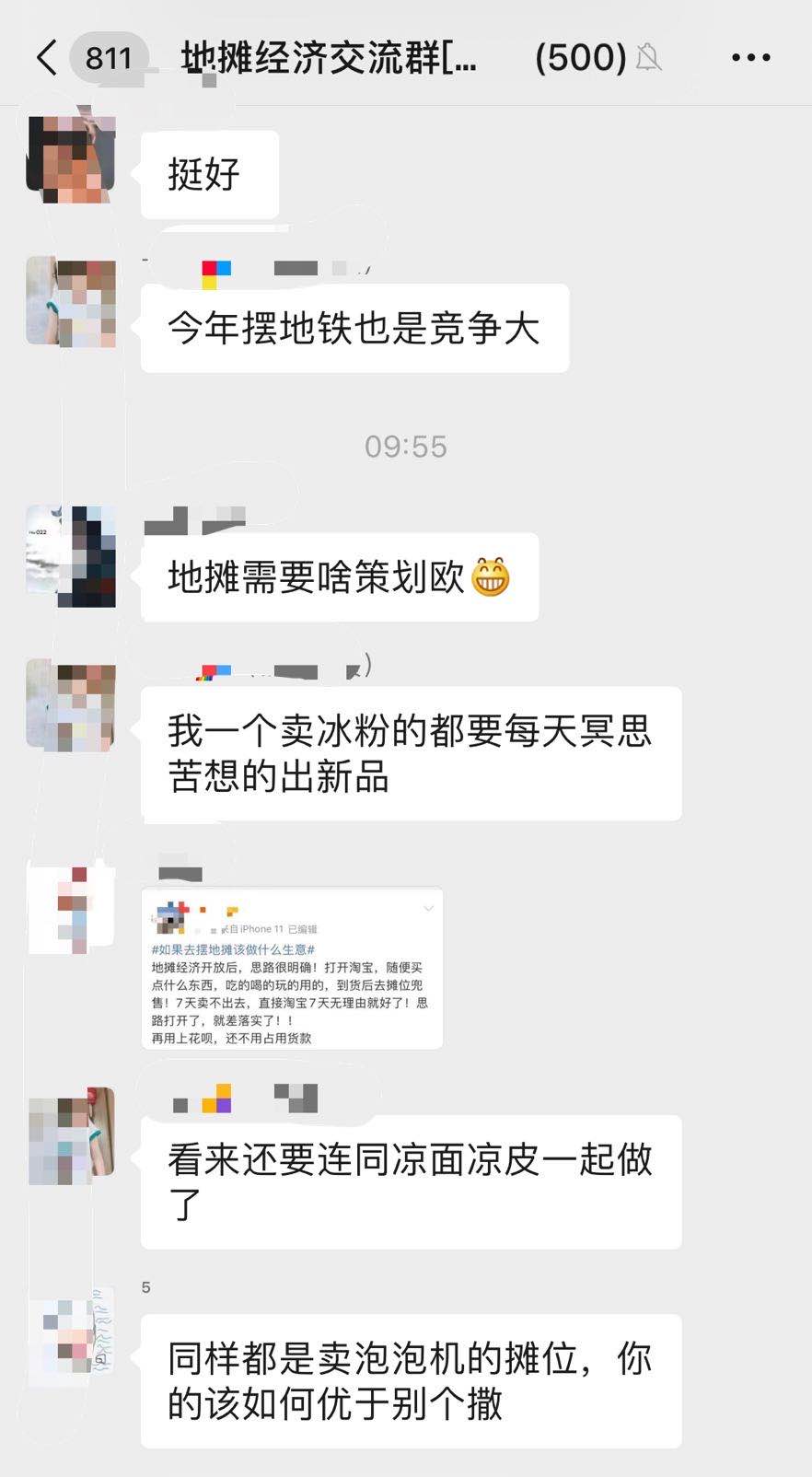
Task: Open avatar of the shared image sender
Action: [71, 910]
